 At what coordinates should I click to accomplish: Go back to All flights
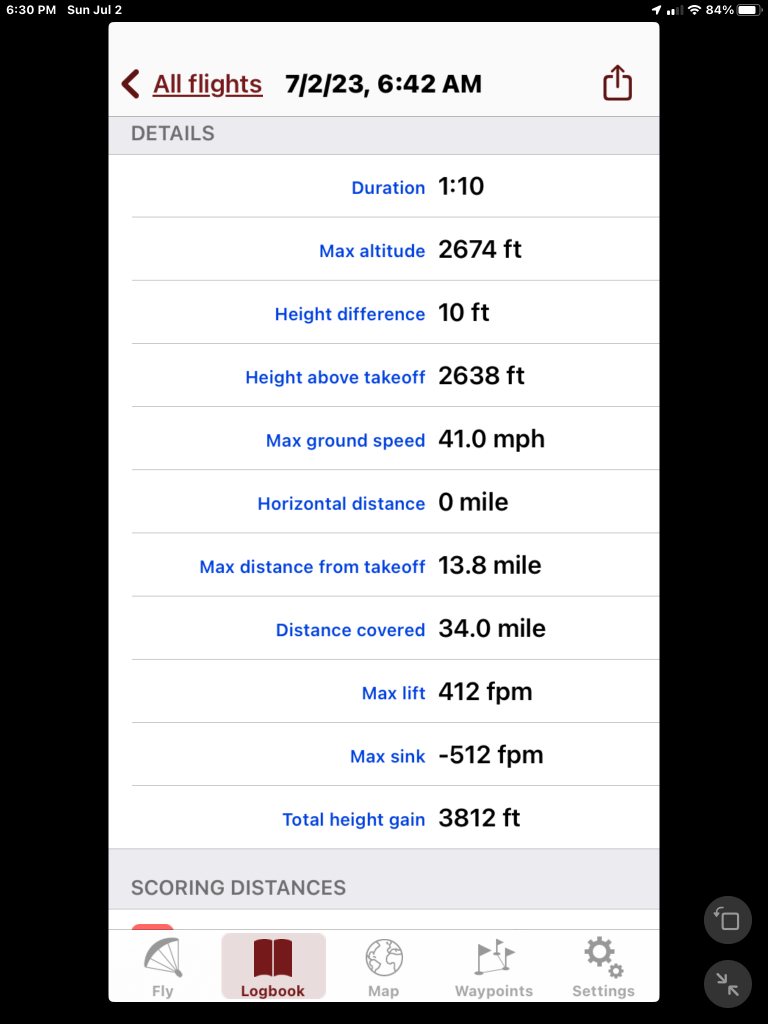192,84
